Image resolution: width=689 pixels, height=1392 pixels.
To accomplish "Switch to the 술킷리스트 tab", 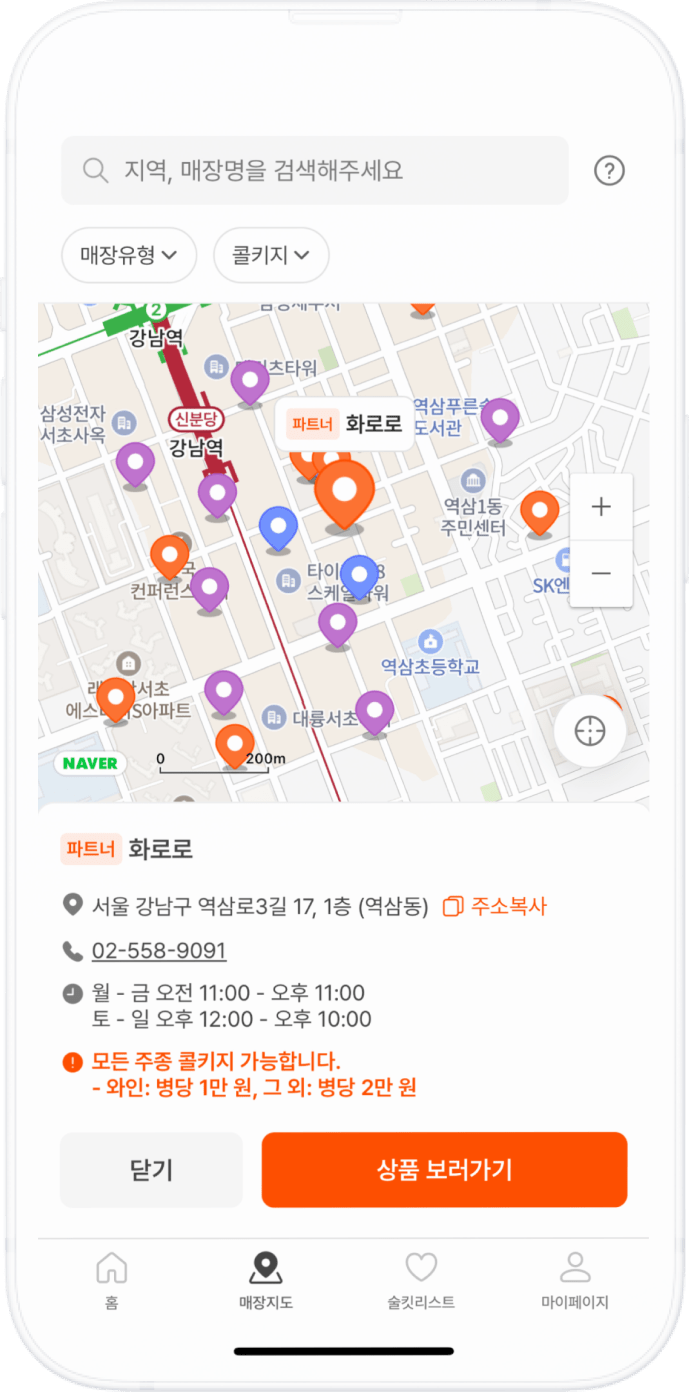I will coord(421,1280).
